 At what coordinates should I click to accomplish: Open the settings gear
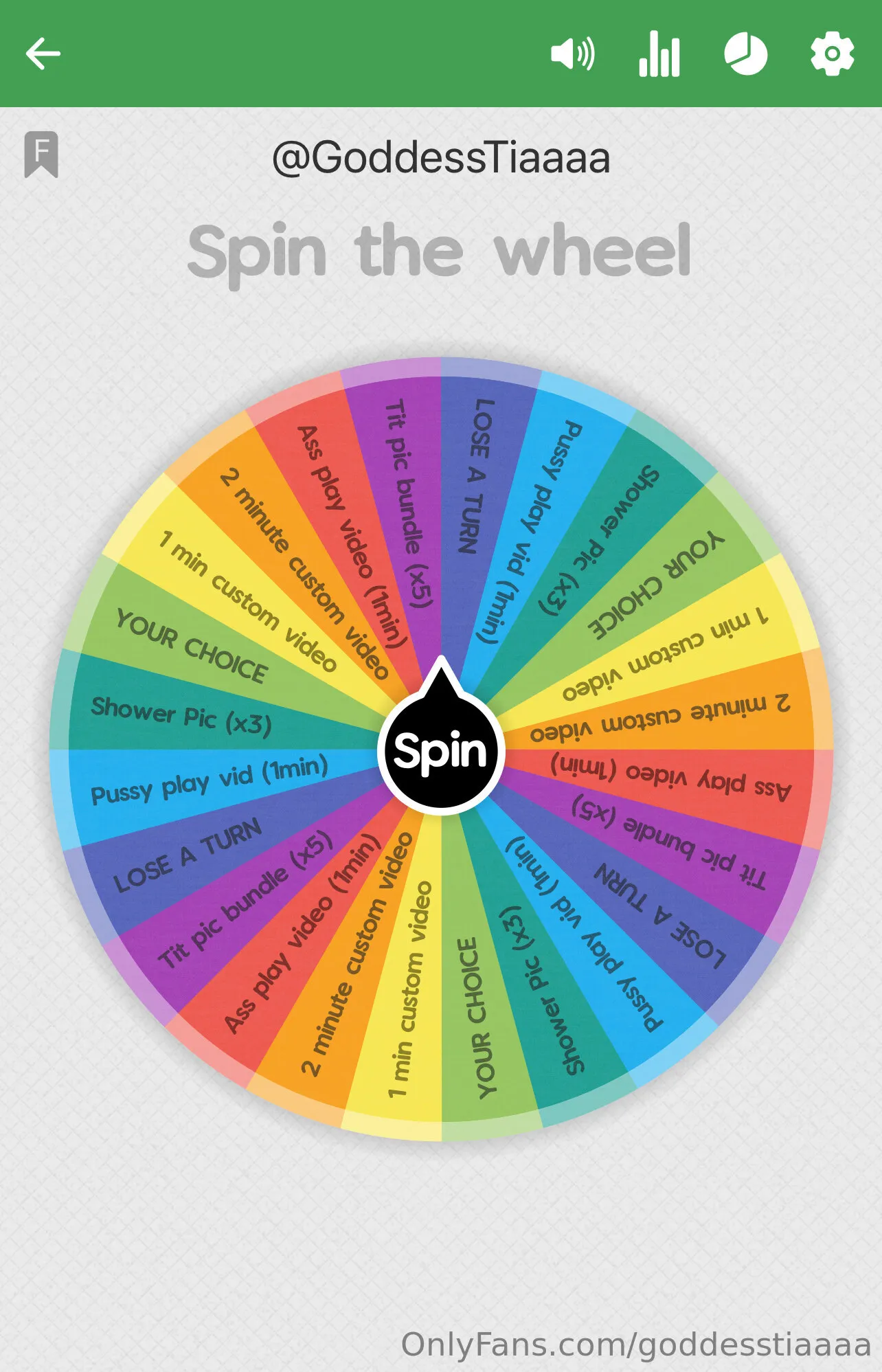832,54
